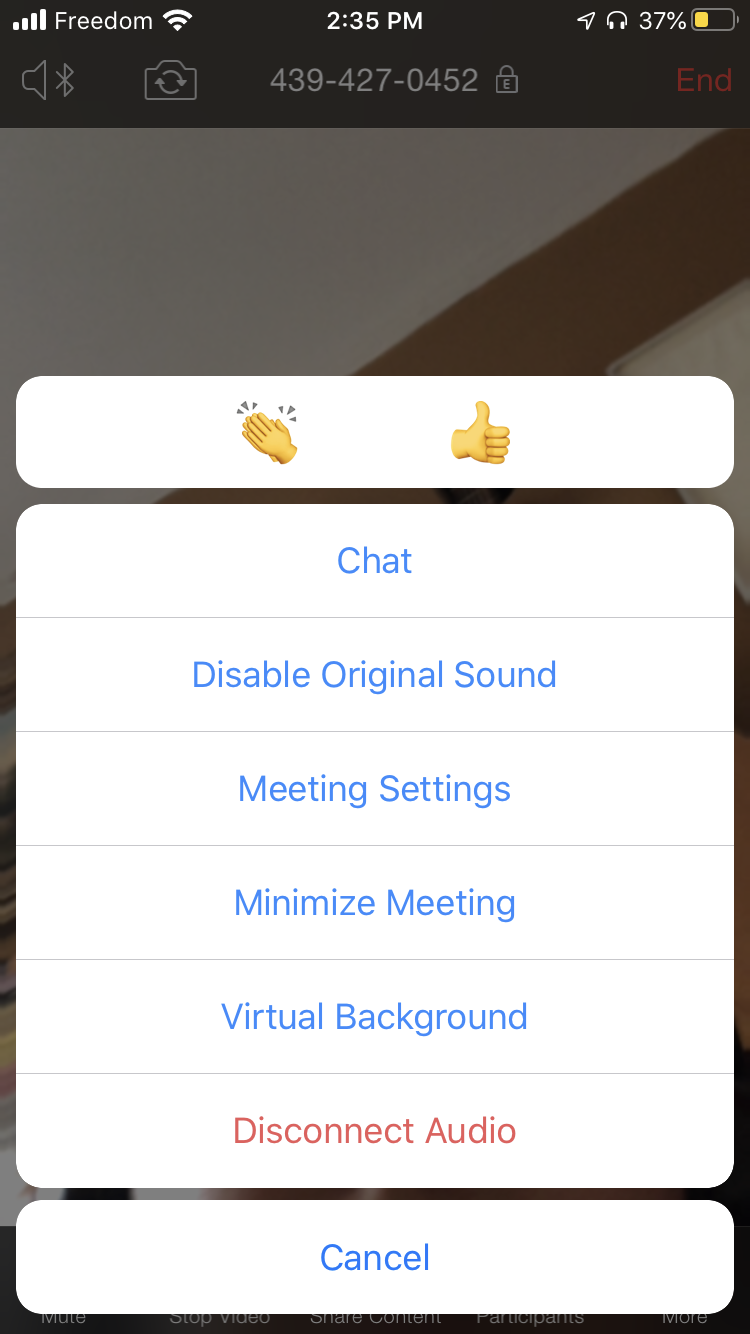Dismiss the menu with Cancel

pos(375,1257)
